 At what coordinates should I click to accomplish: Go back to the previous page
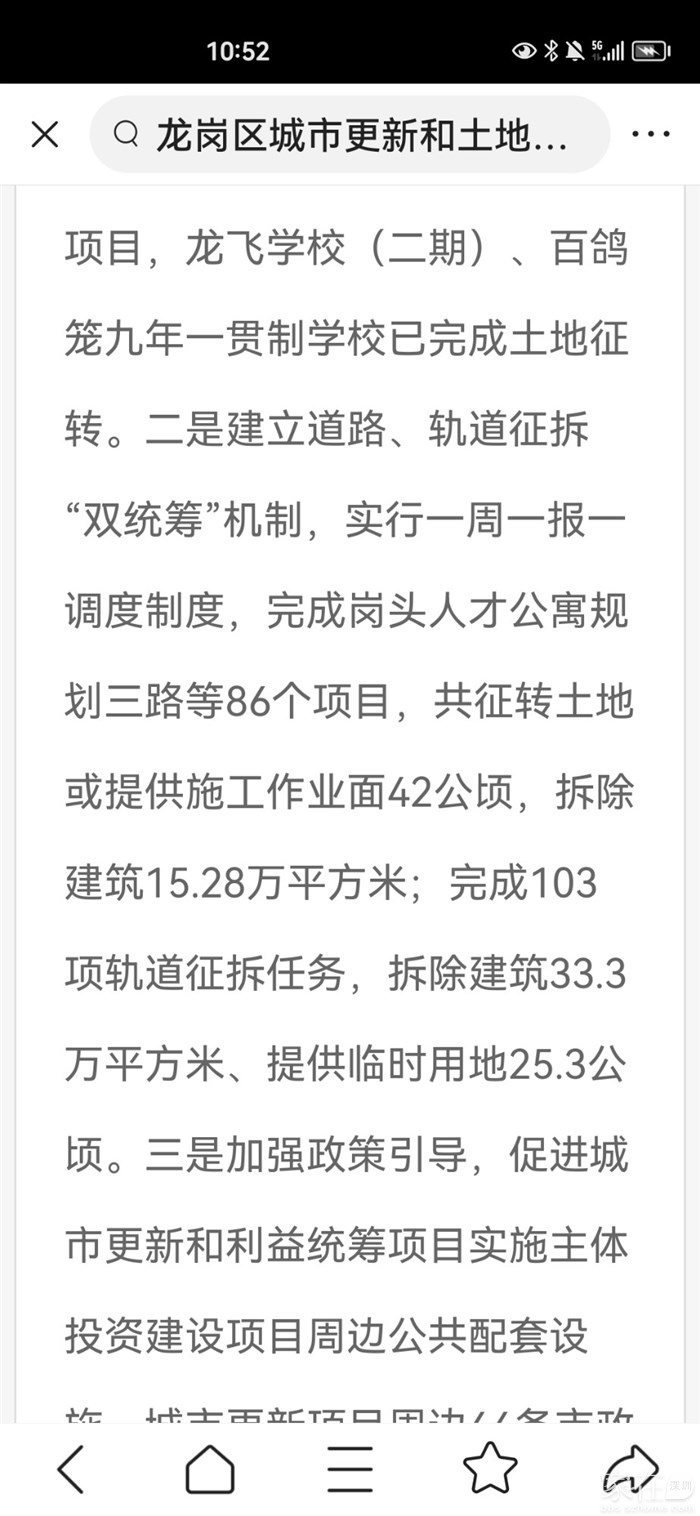coord(70,1470)
